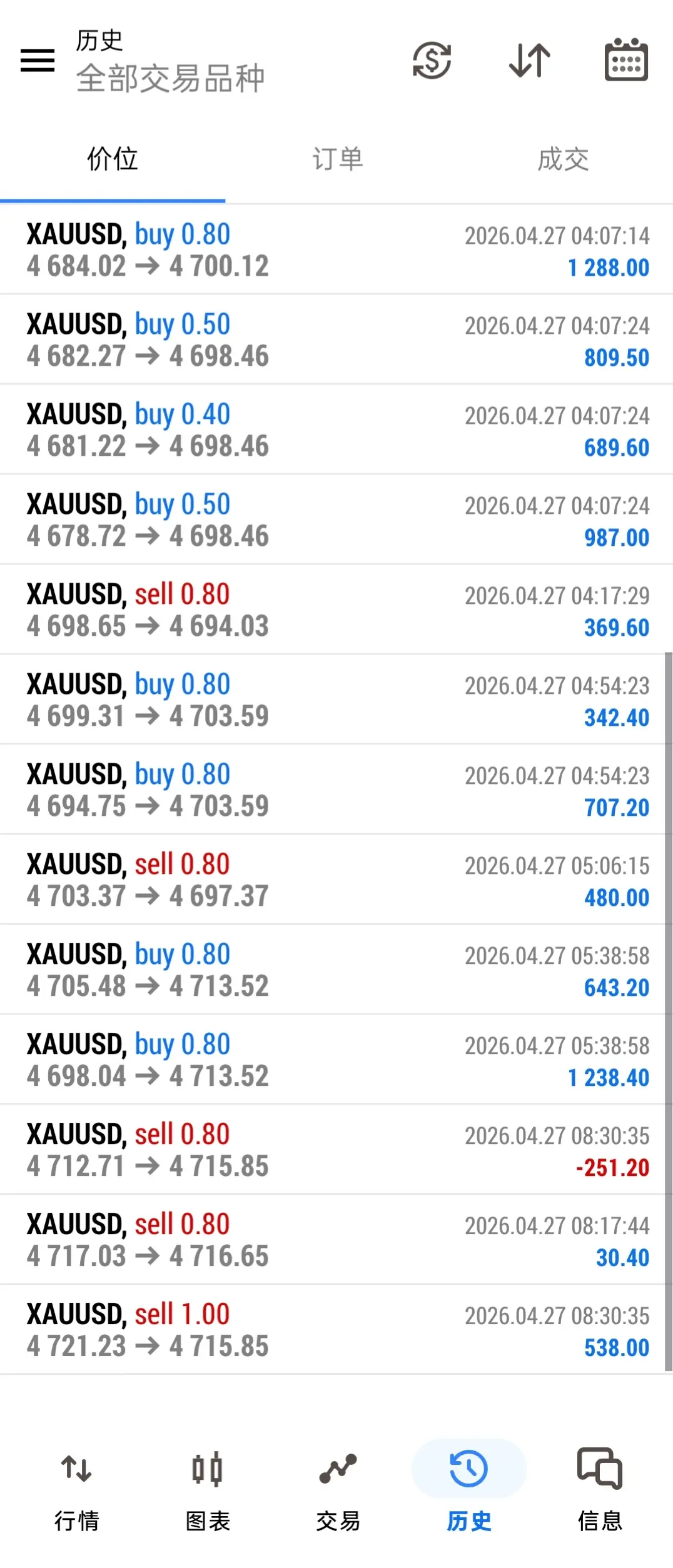The width and height of the screenshot is (673, 1568).
Task: Expand the sell 0.80 trade losing -251.20
Action: point(336,1150)
